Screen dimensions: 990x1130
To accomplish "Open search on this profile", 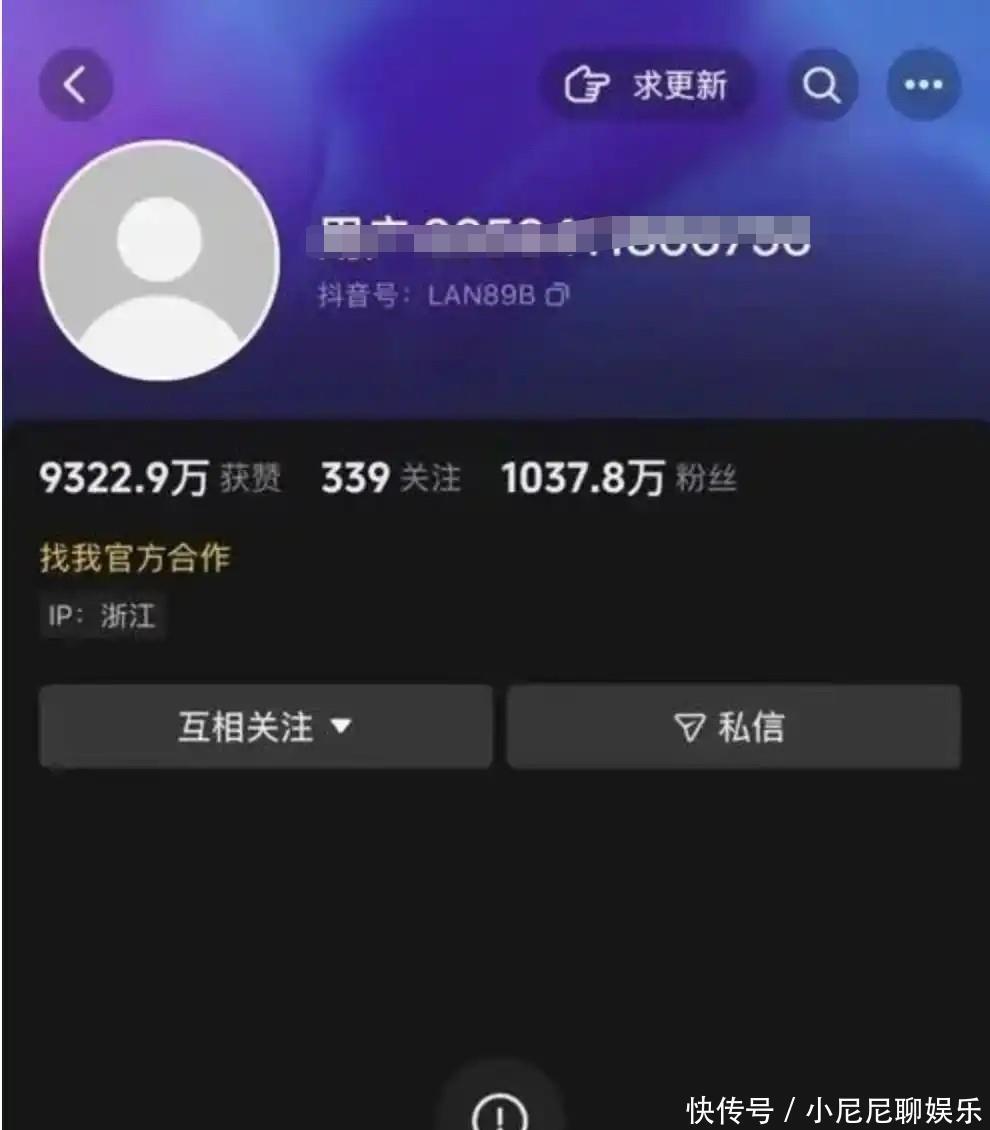I will tap(822, 85).
